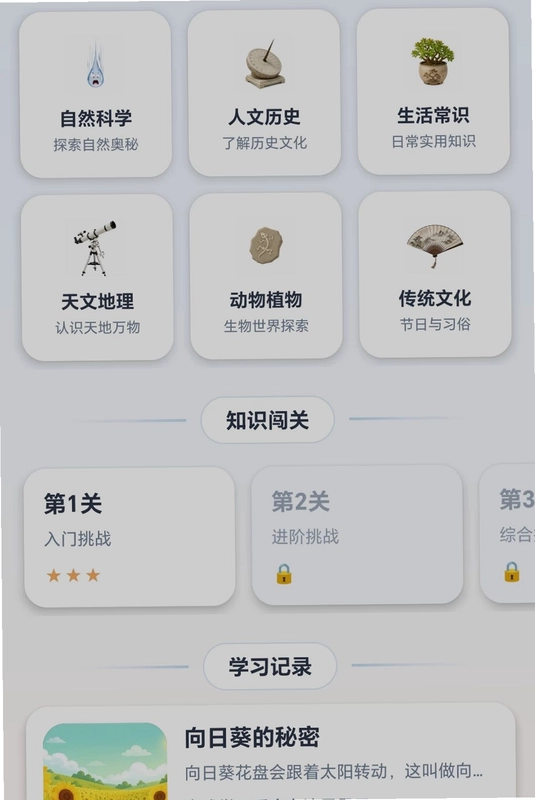Choose the 动物植物 category card

(x=266, y=276)
